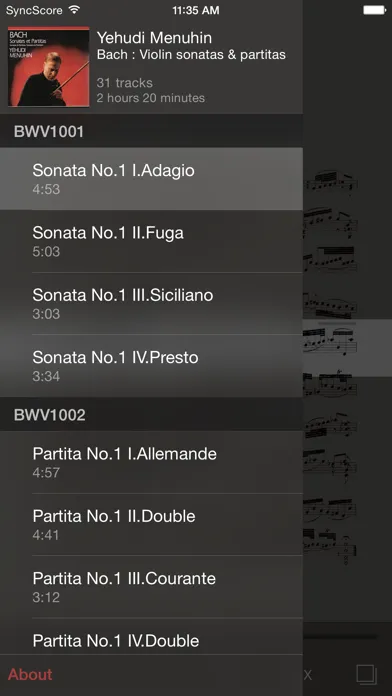The image size is (392, 696).
Task: Choose Partita No.1 IV.Double track
Action: pyautogui.click(x=151, y=636)
